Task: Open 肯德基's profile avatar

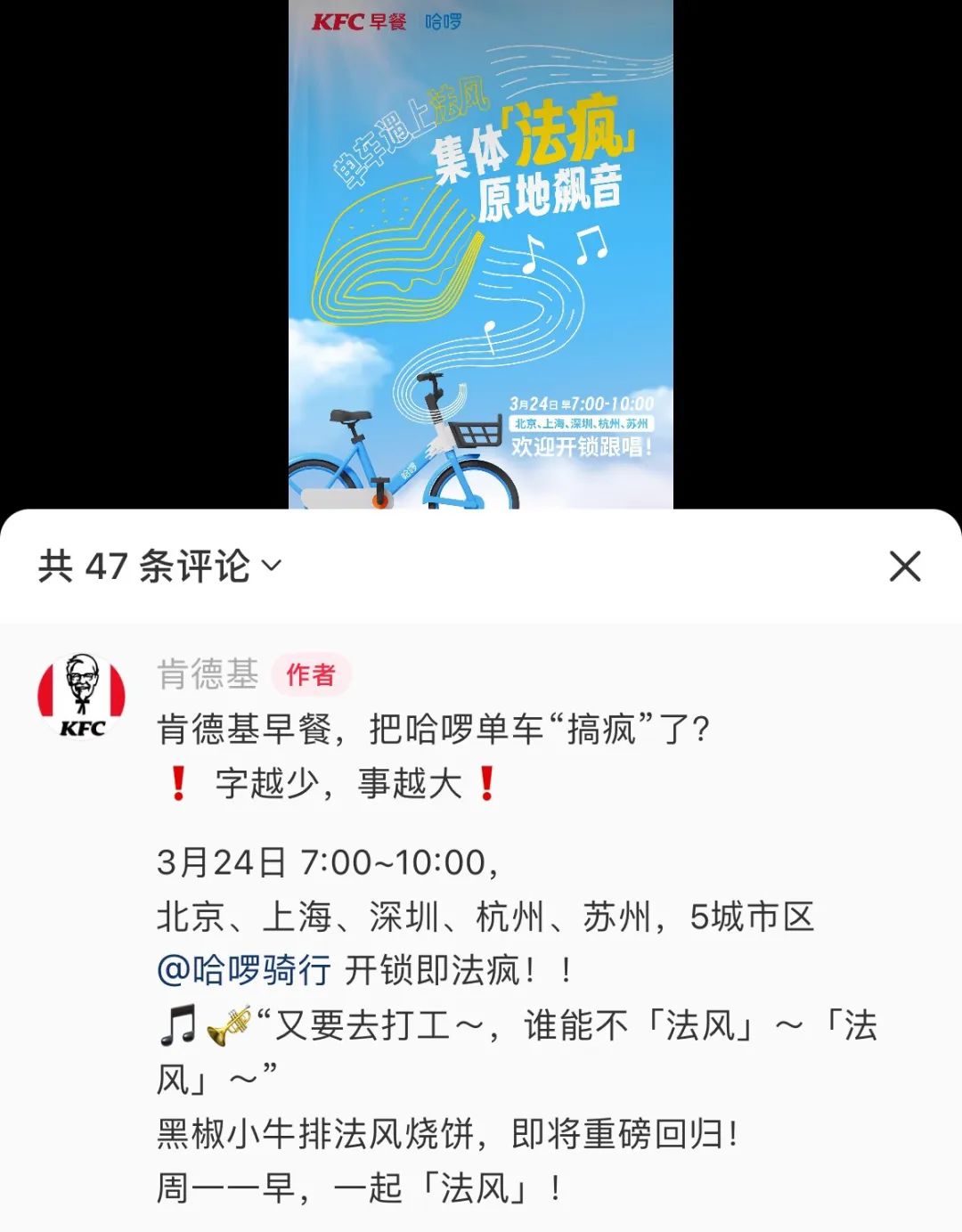Action: pos(82,698)
